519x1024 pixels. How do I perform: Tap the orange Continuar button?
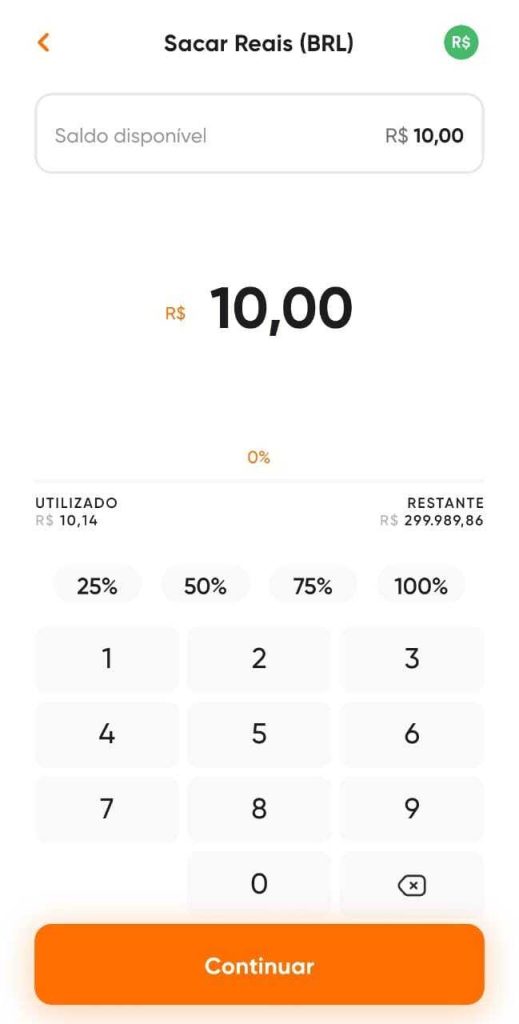click(259, 965)
